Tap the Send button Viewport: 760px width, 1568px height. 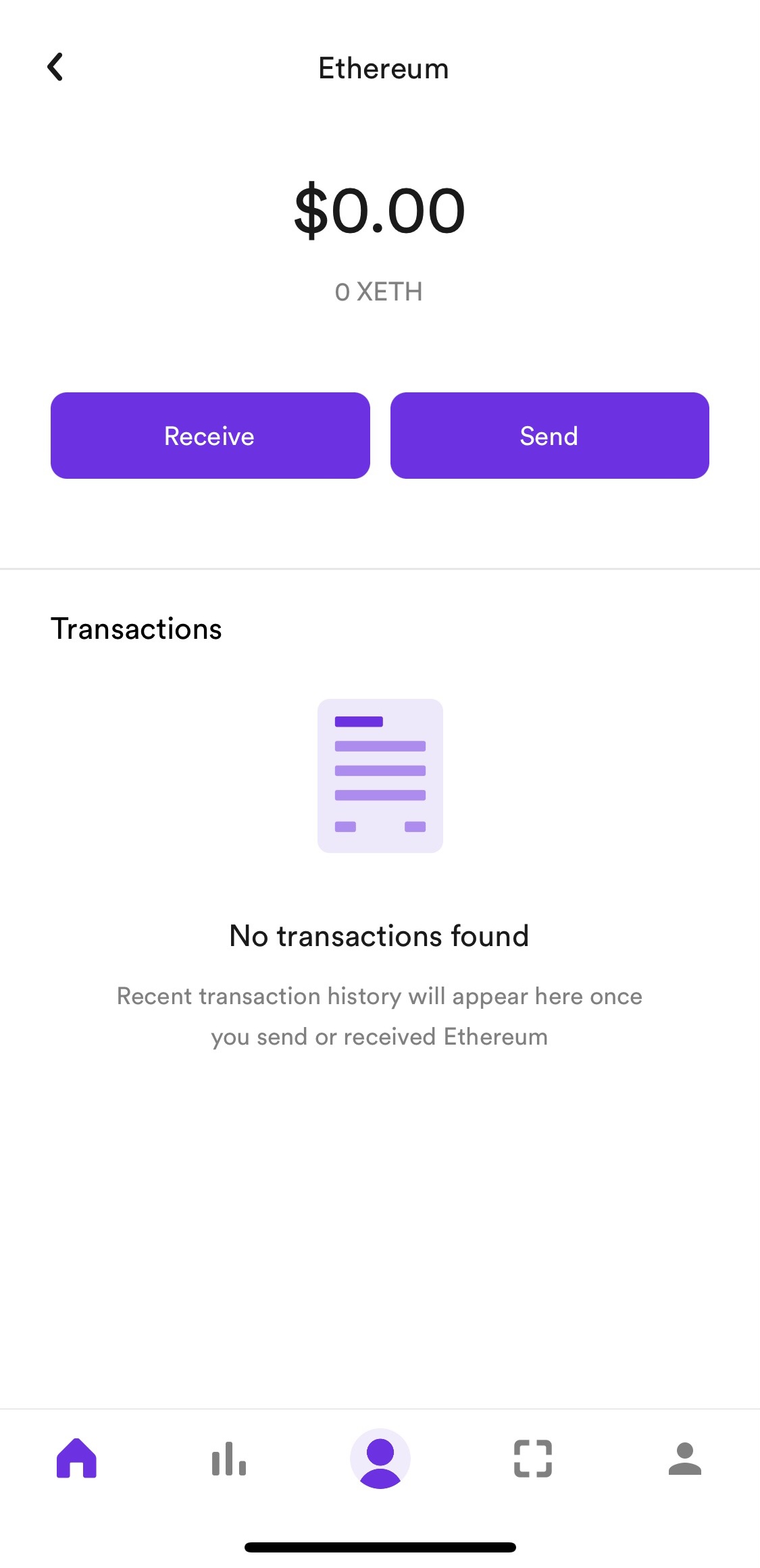point(549,436)
